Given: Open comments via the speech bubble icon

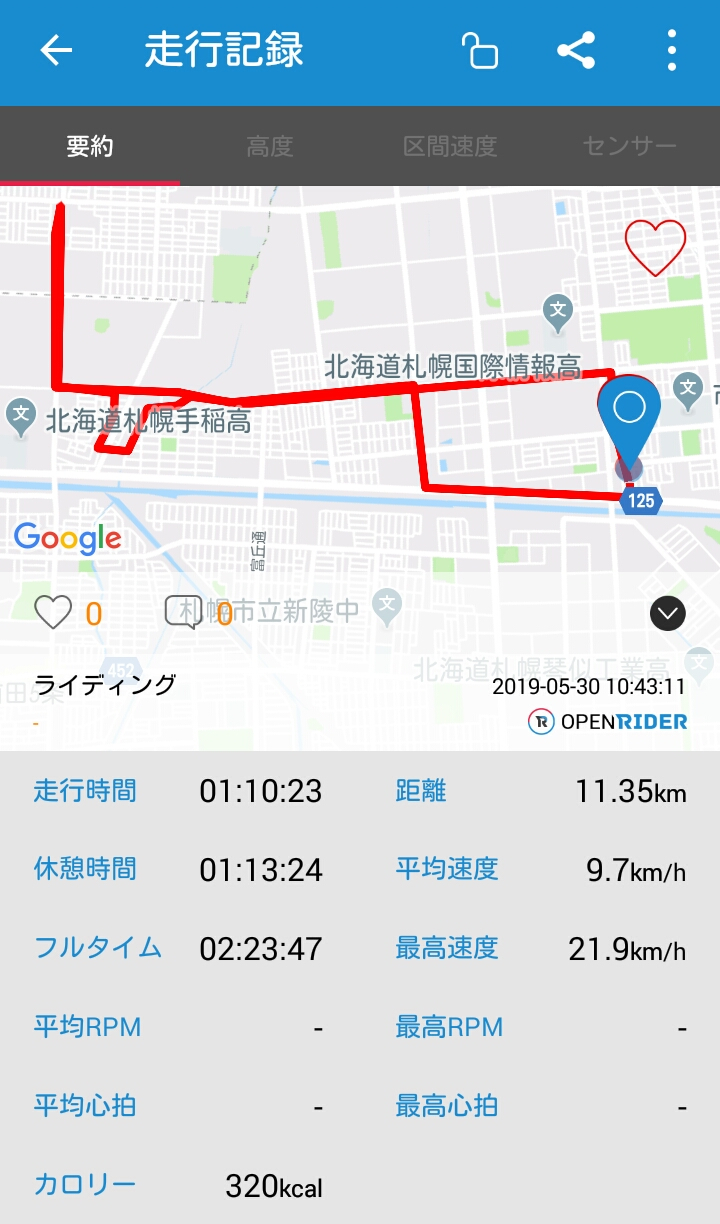Looking at the screenshot, I should 183,612.
